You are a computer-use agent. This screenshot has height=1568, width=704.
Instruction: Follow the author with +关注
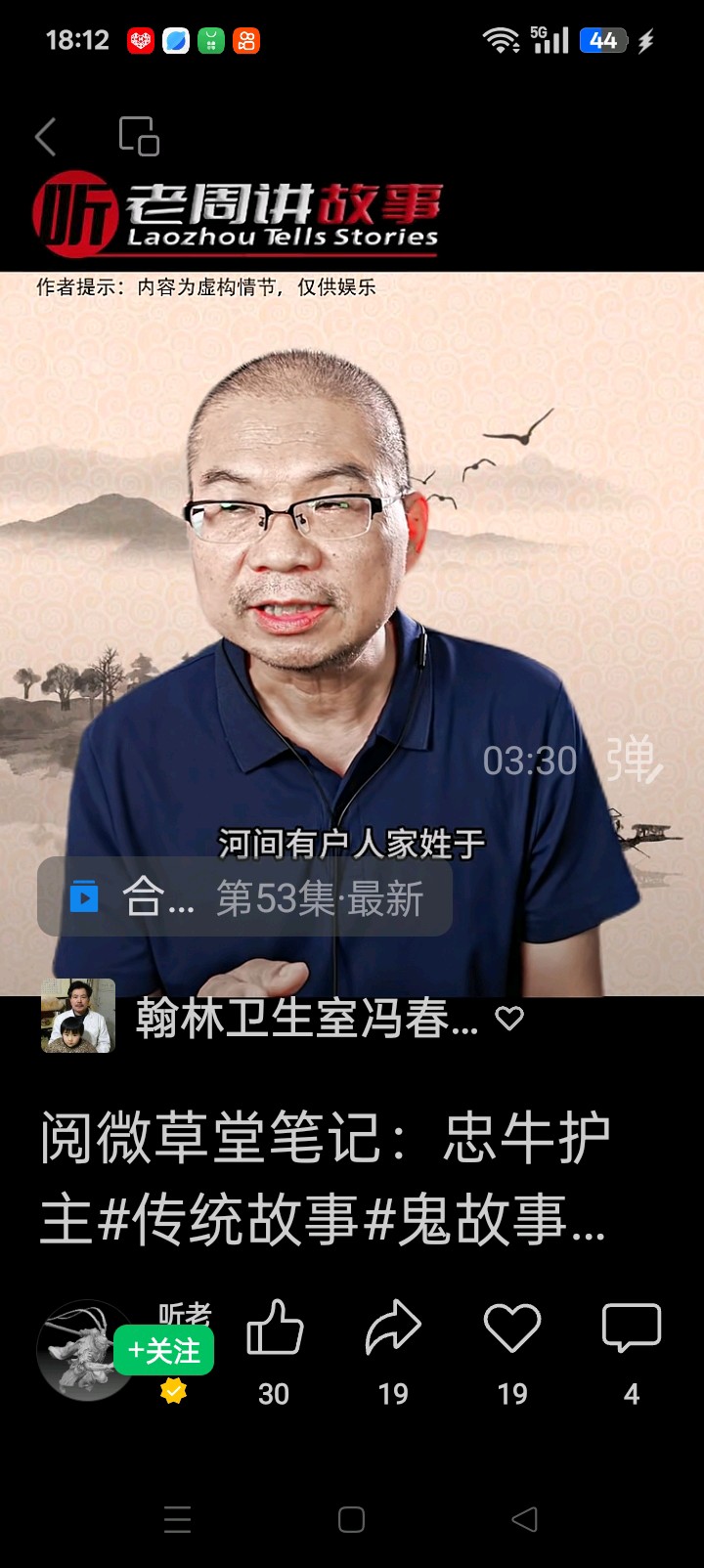pos(163,1351)
